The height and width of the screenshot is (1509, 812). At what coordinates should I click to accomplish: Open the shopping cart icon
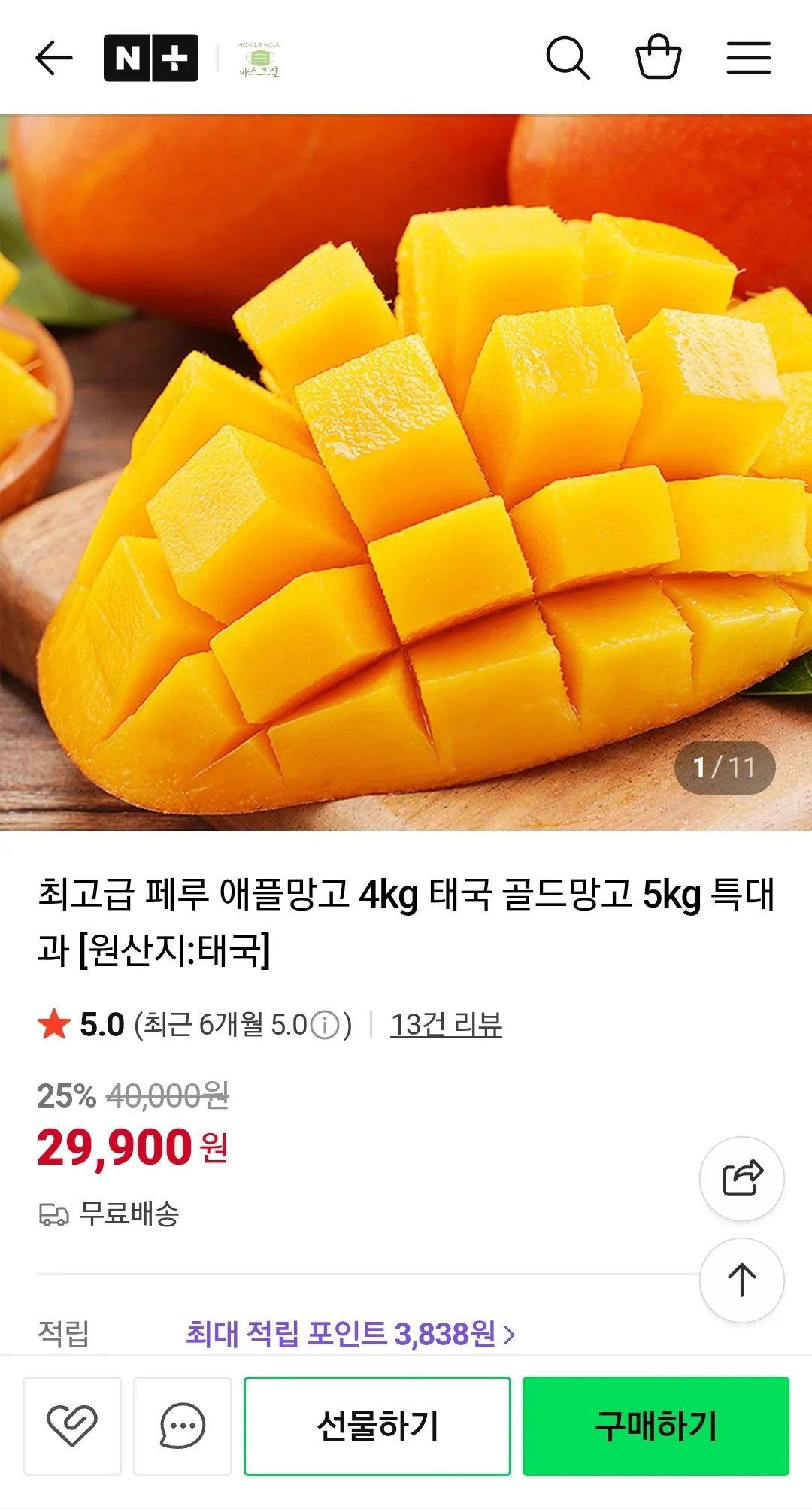[x=659, y=57]
